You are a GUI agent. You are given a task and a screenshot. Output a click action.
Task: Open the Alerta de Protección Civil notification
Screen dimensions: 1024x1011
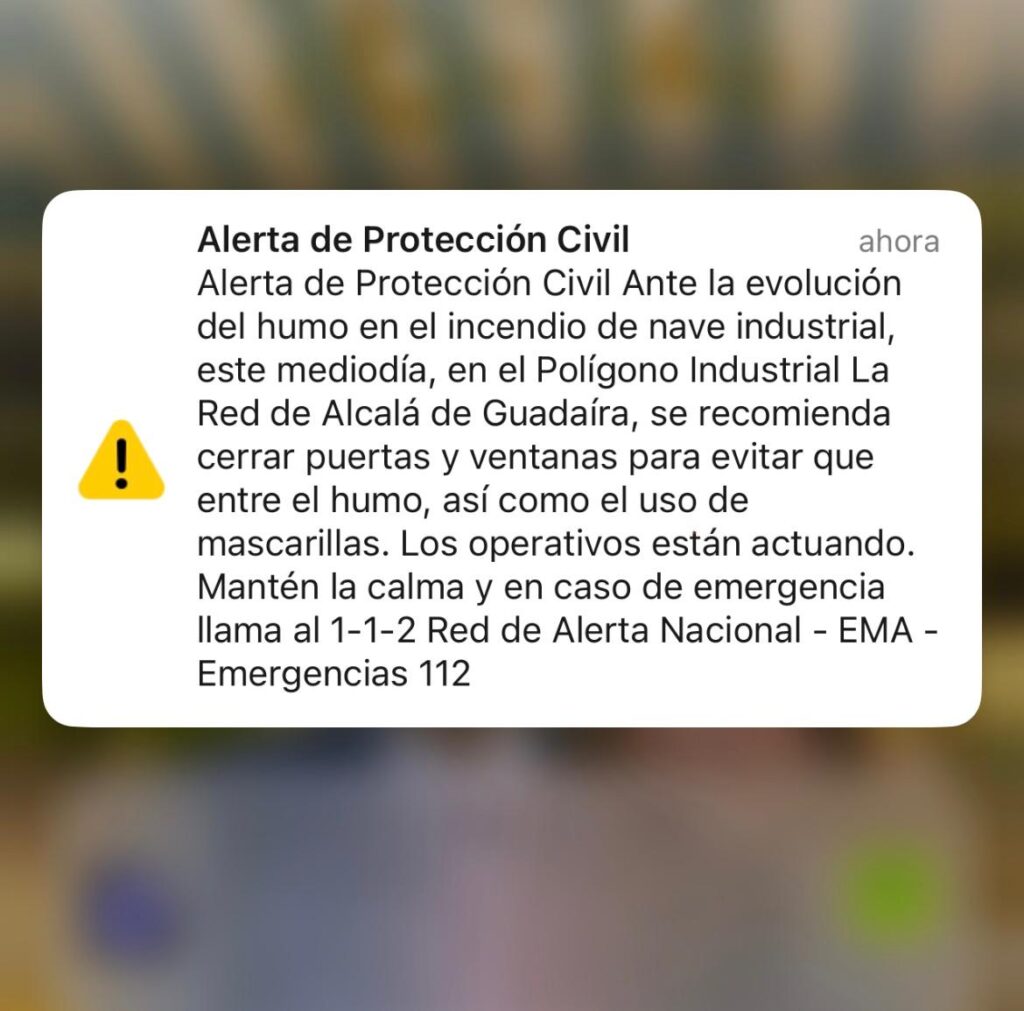tap(512, 458)
